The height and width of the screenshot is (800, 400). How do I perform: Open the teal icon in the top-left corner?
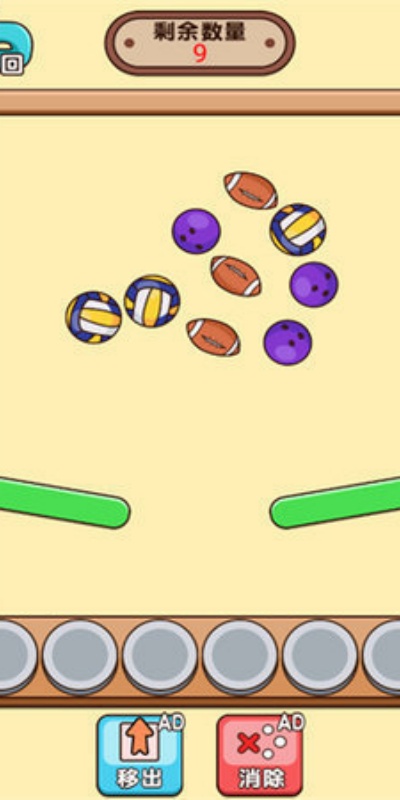[14, 48]
